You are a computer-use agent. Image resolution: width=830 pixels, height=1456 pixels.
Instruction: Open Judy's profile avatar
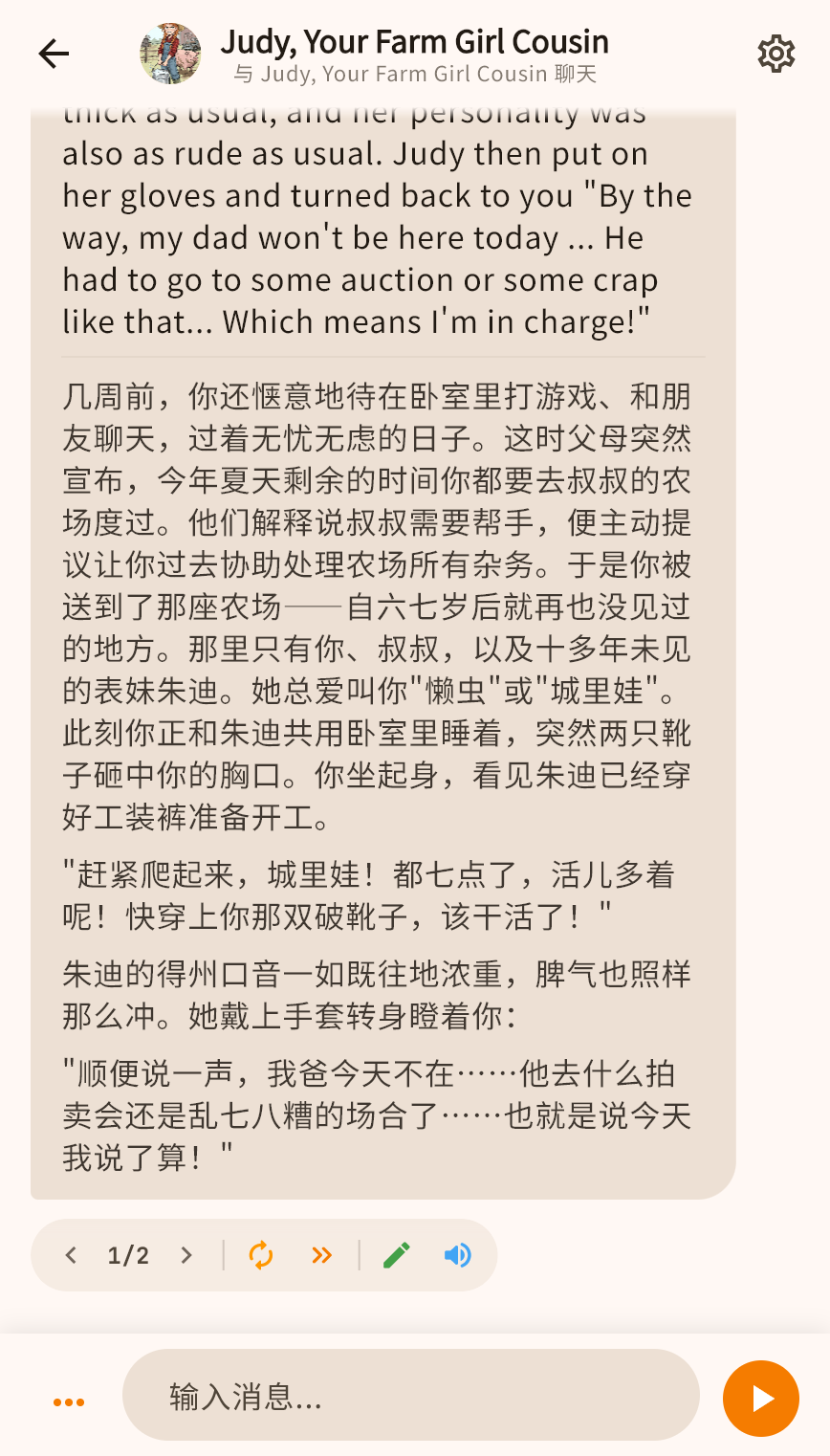[170, 54]
